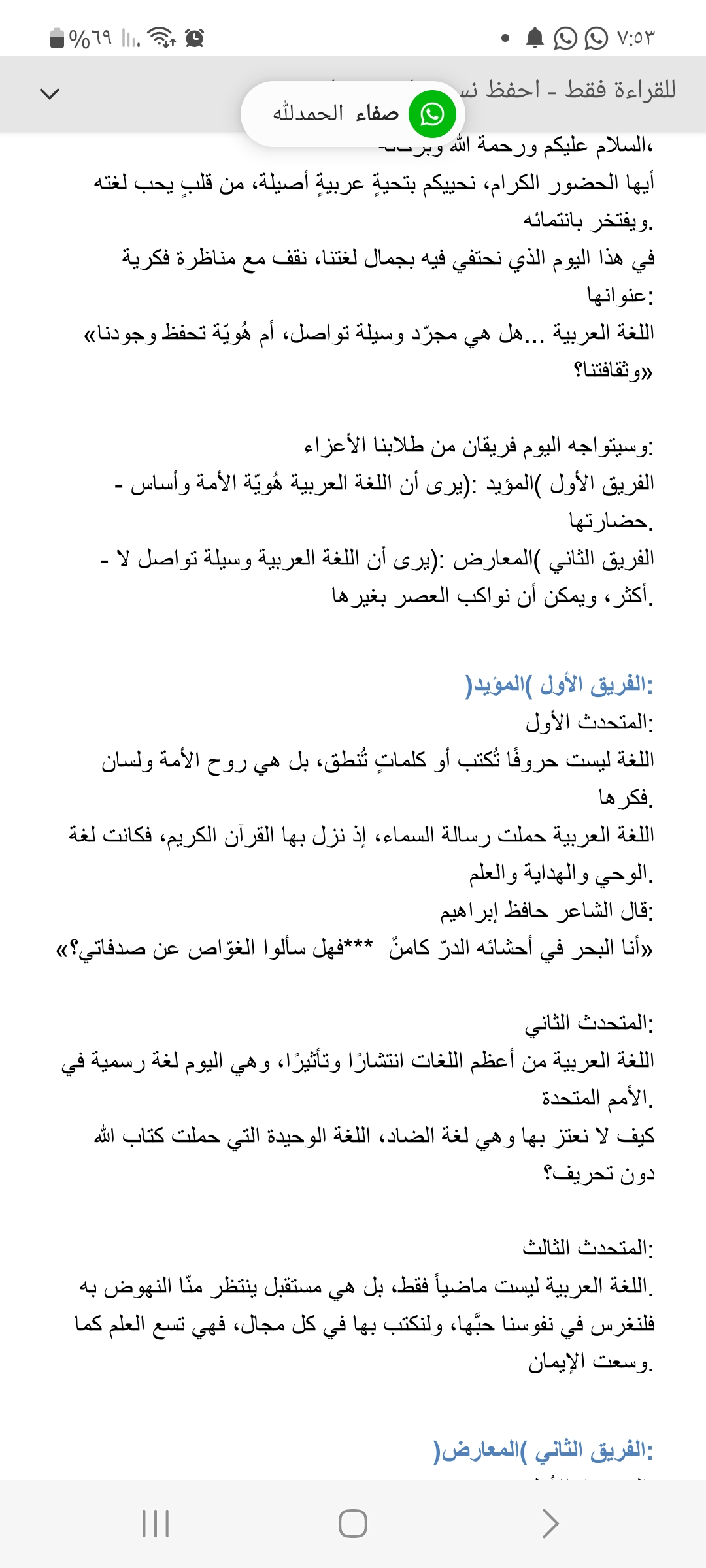Open the WhatsApp notification from صفاء

click(352, 114)
